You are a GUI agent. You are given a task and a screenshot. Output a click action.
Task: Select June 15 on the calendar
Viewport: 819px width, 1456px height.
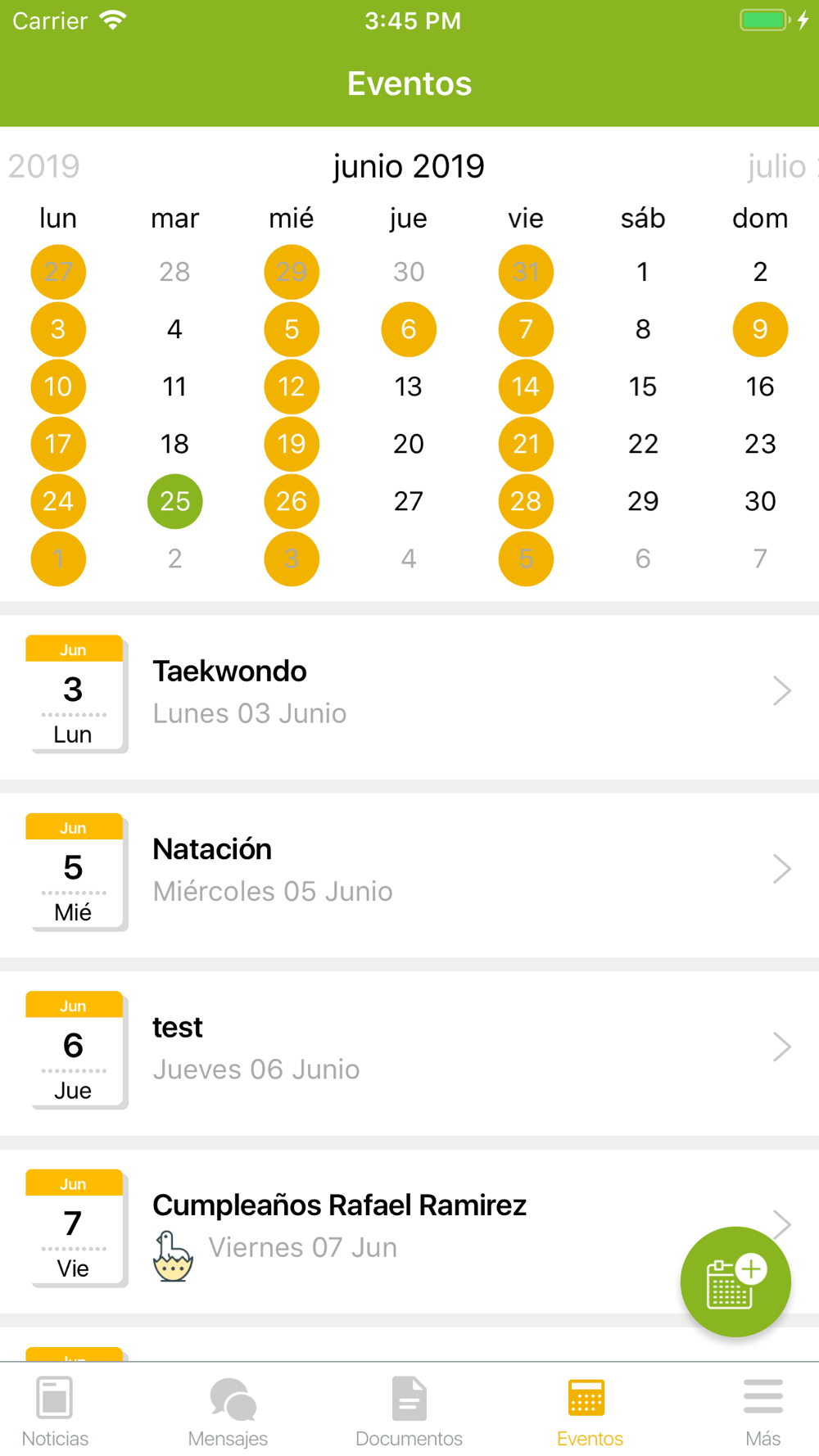pyautogui.click(x=643, y=387)
